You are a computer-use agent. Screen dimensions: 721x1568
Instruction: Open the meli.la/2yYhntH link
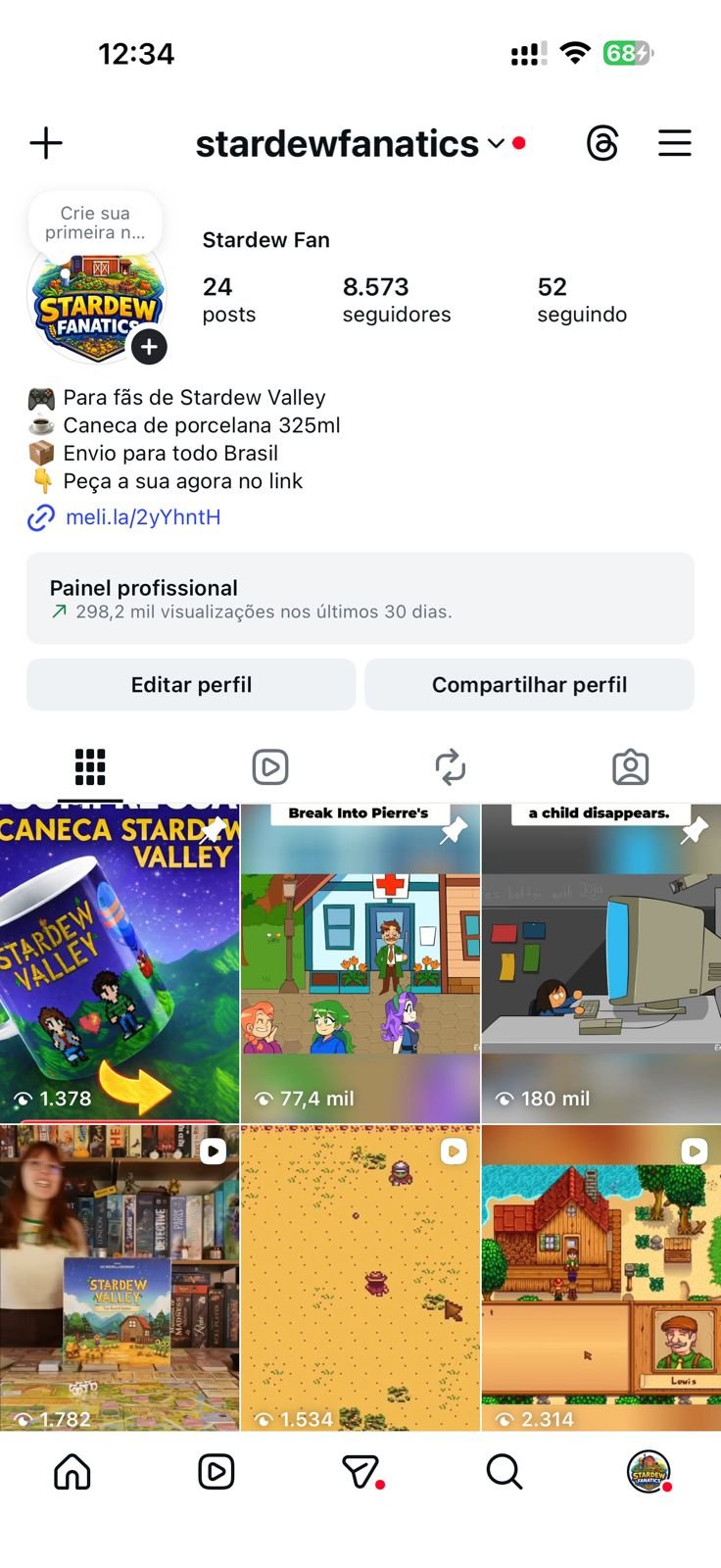pyautogui.click(x=142, y=517)
